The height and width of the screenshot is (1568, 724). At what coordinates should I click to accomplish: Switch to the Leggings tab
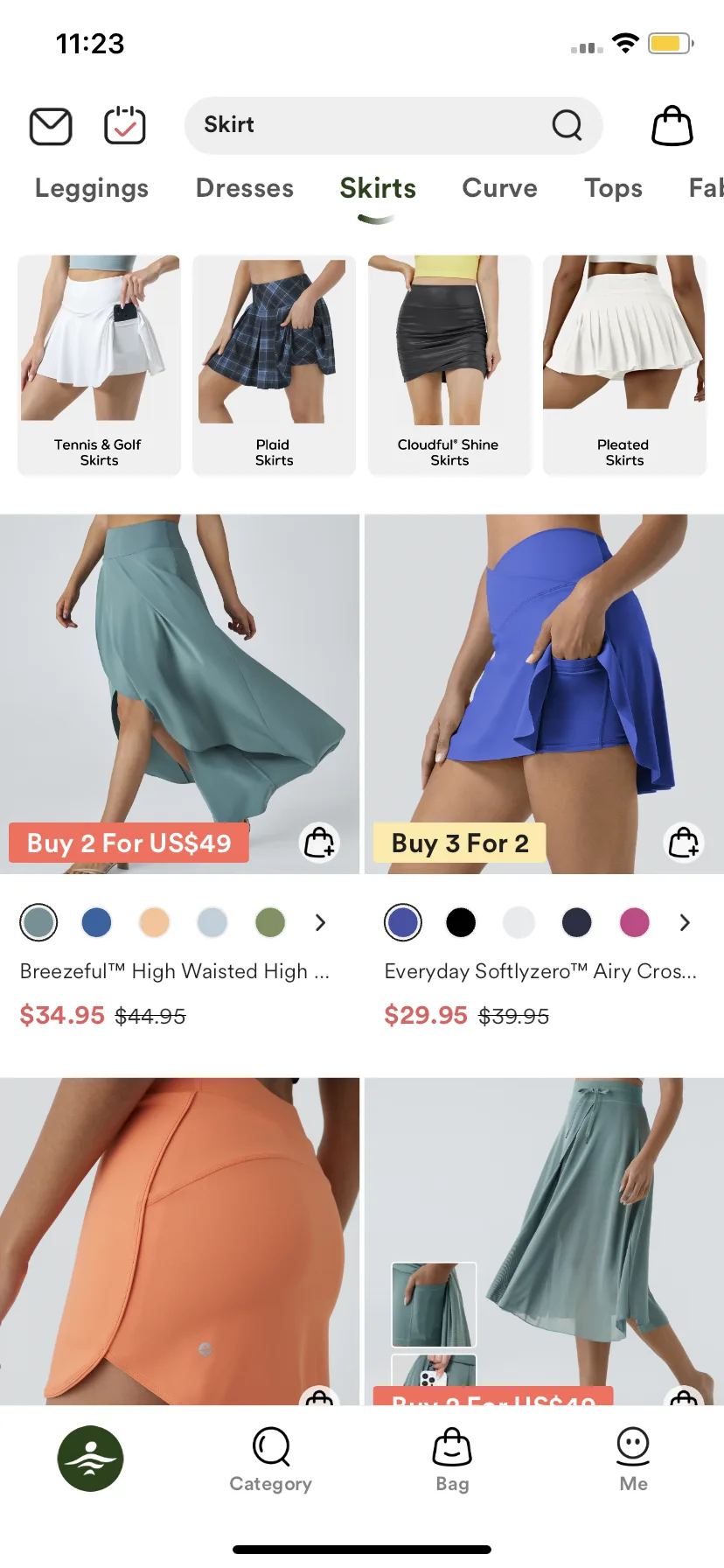coord(92,188)
